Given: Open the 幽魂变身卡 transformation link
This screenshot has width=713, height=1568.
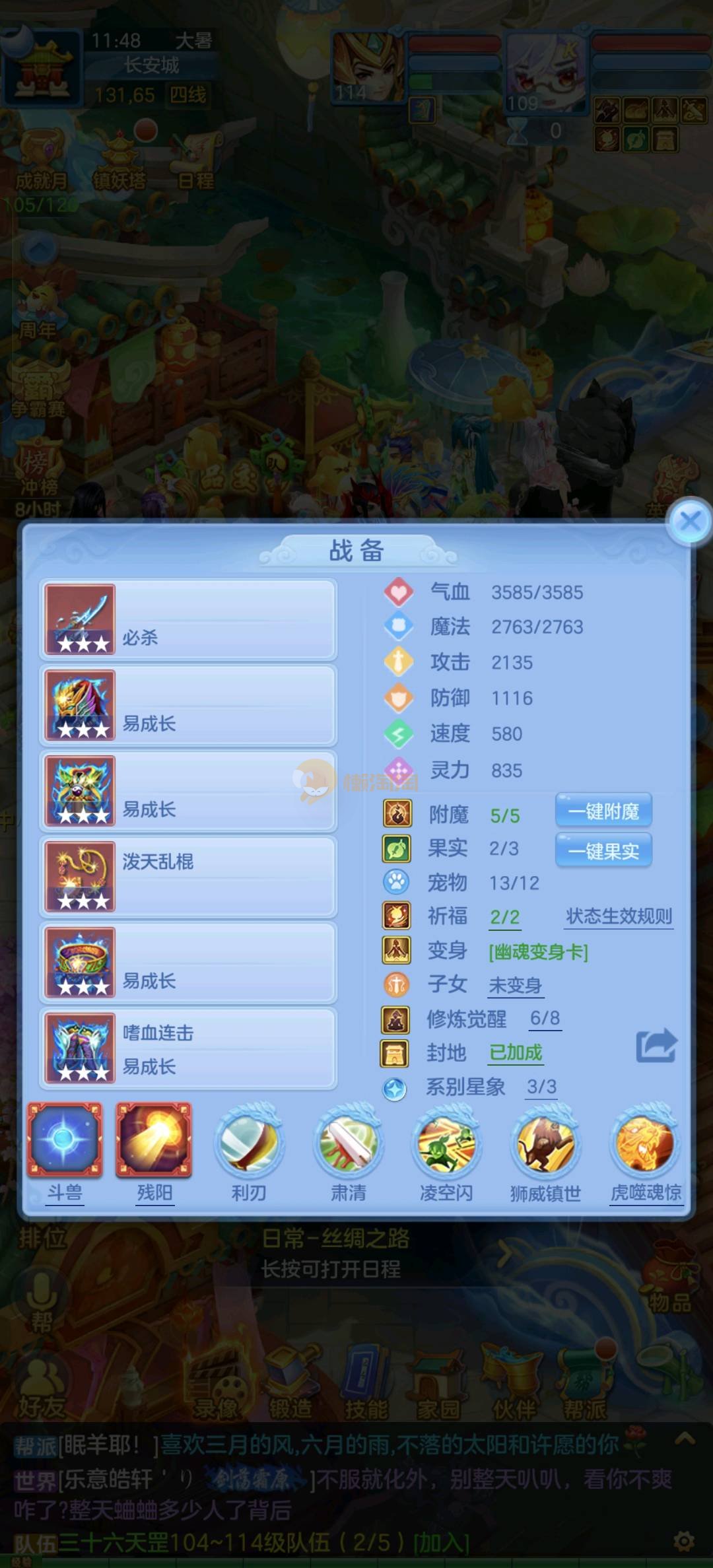Looking at the screenshot, I should (x=538, y=951).
